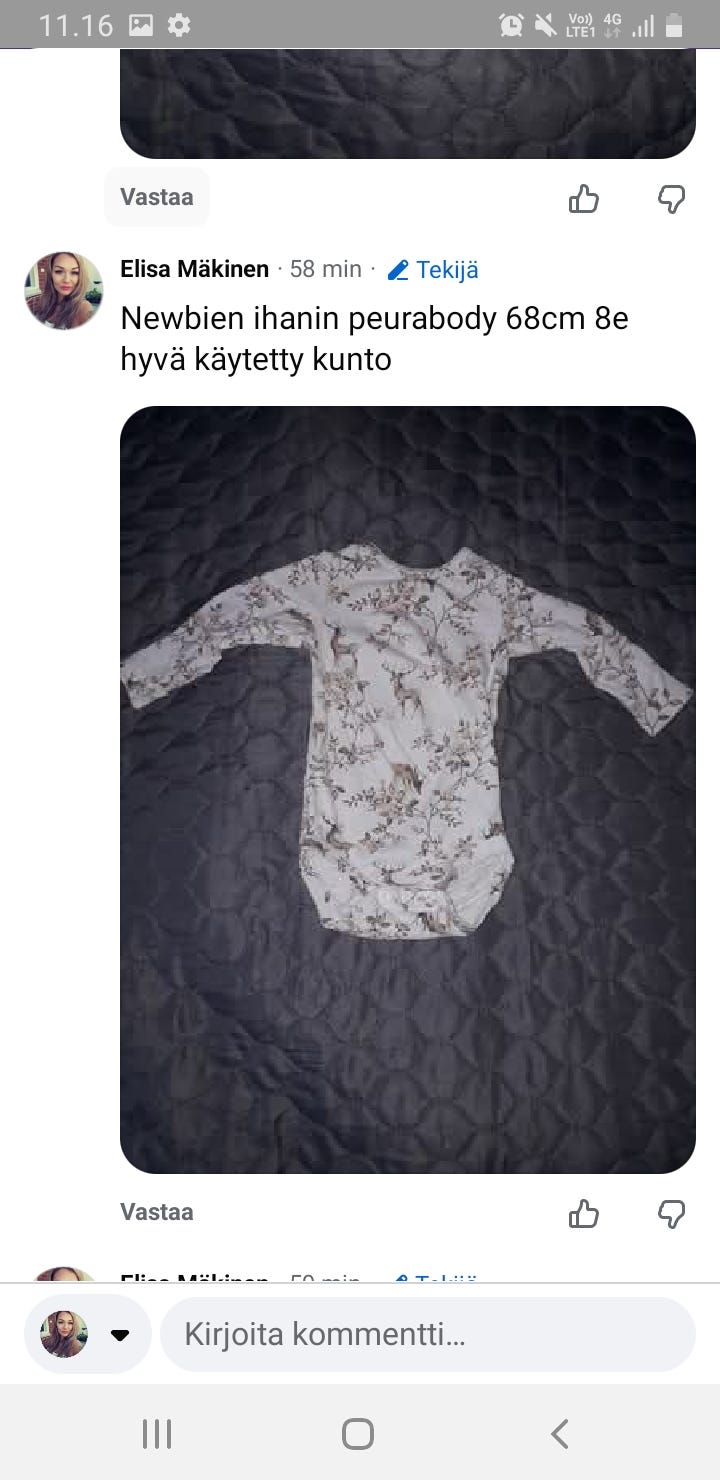
Task: Open Elisa Mäkinen's profile name link
Action: pos(195,269)
